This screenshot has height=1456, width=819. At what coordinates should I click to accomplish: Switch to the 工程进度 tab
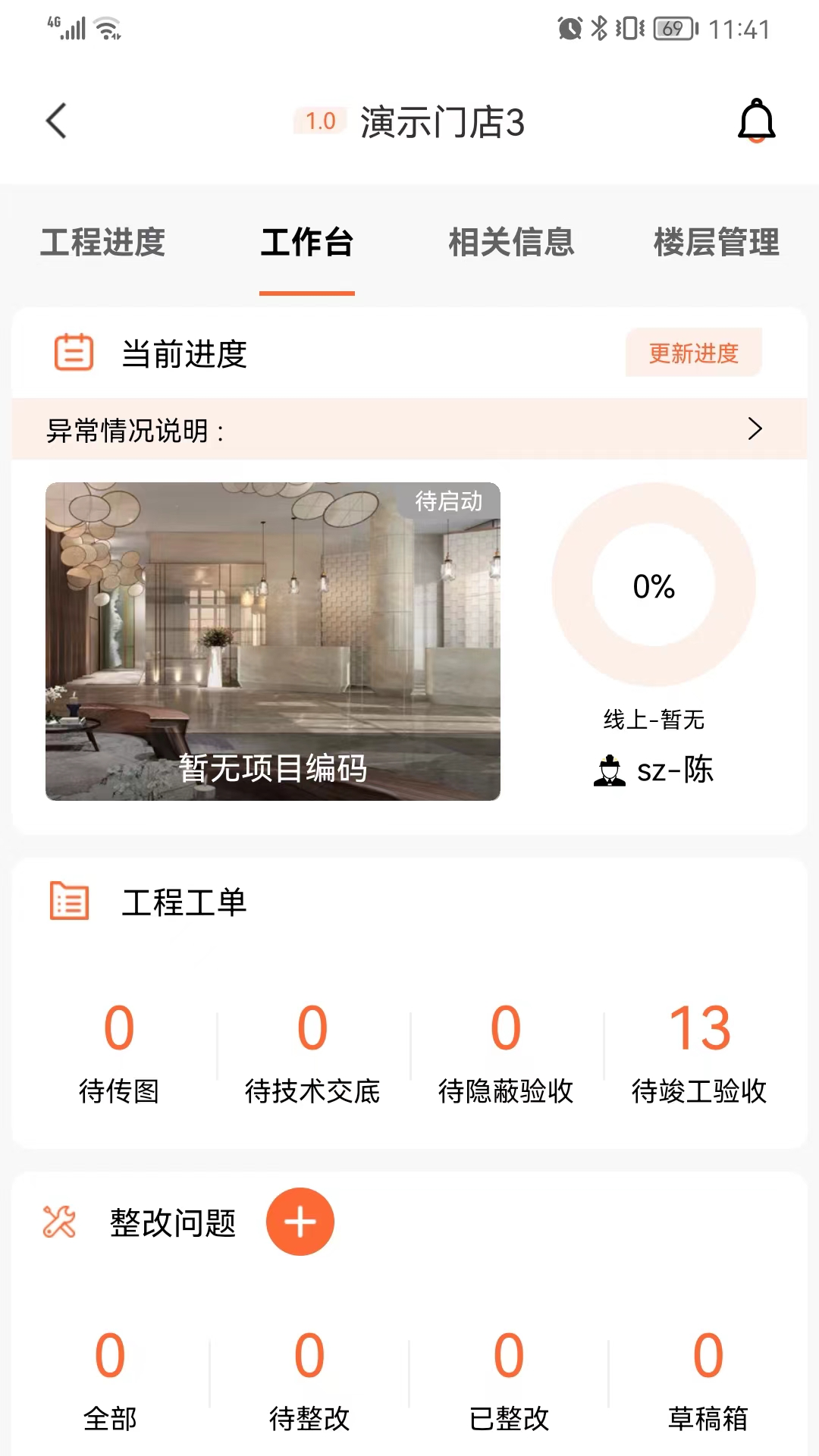point(102,243)
